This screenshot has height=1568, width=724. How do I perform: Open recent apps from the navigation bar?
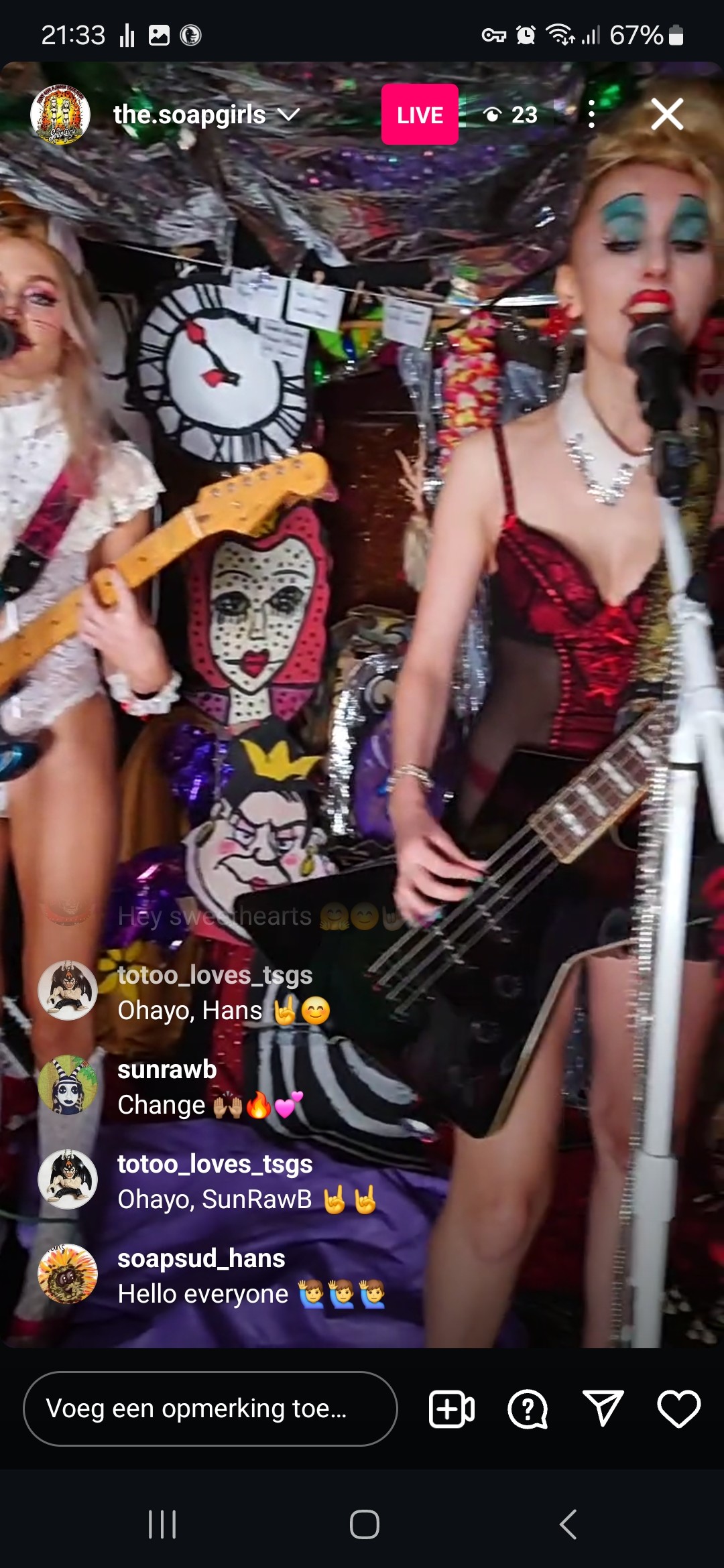[x=162, y=1524]
